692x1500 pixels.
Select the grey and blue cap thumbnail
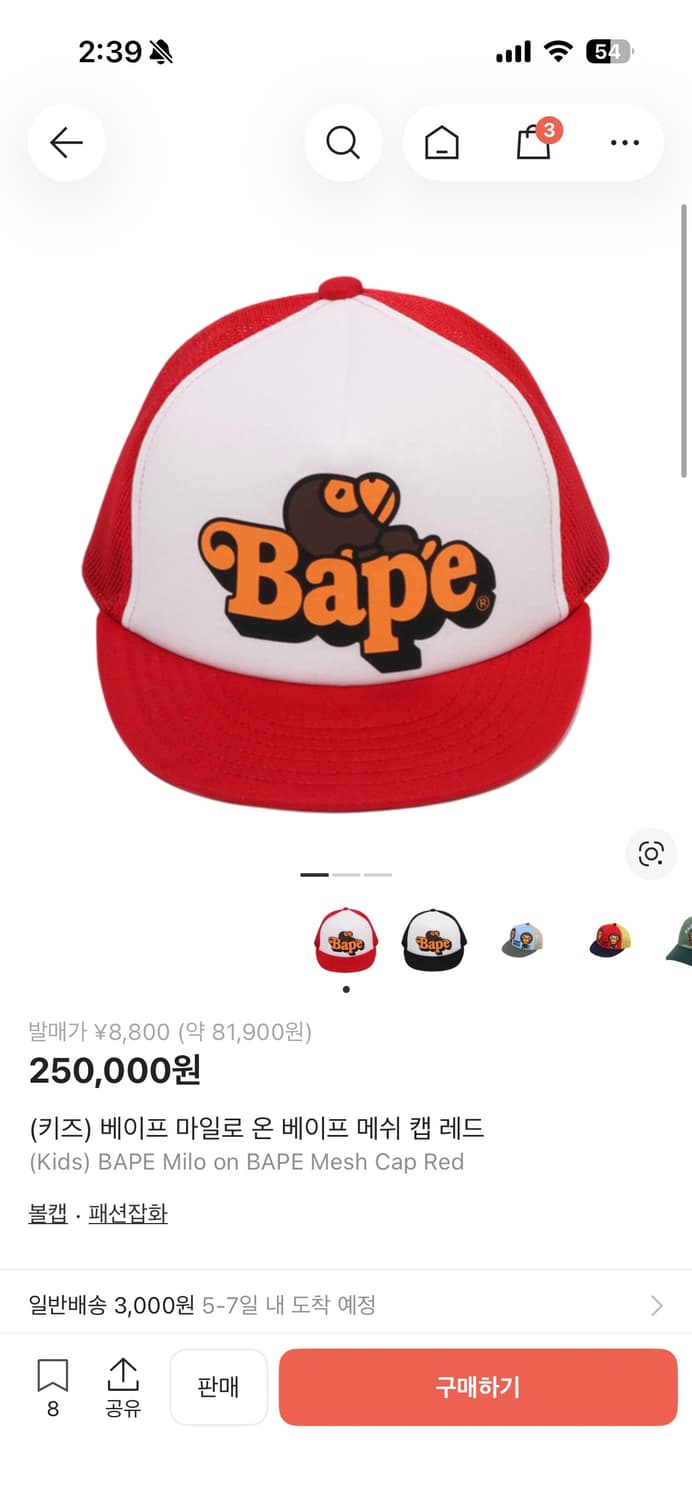tap(522, 939)
